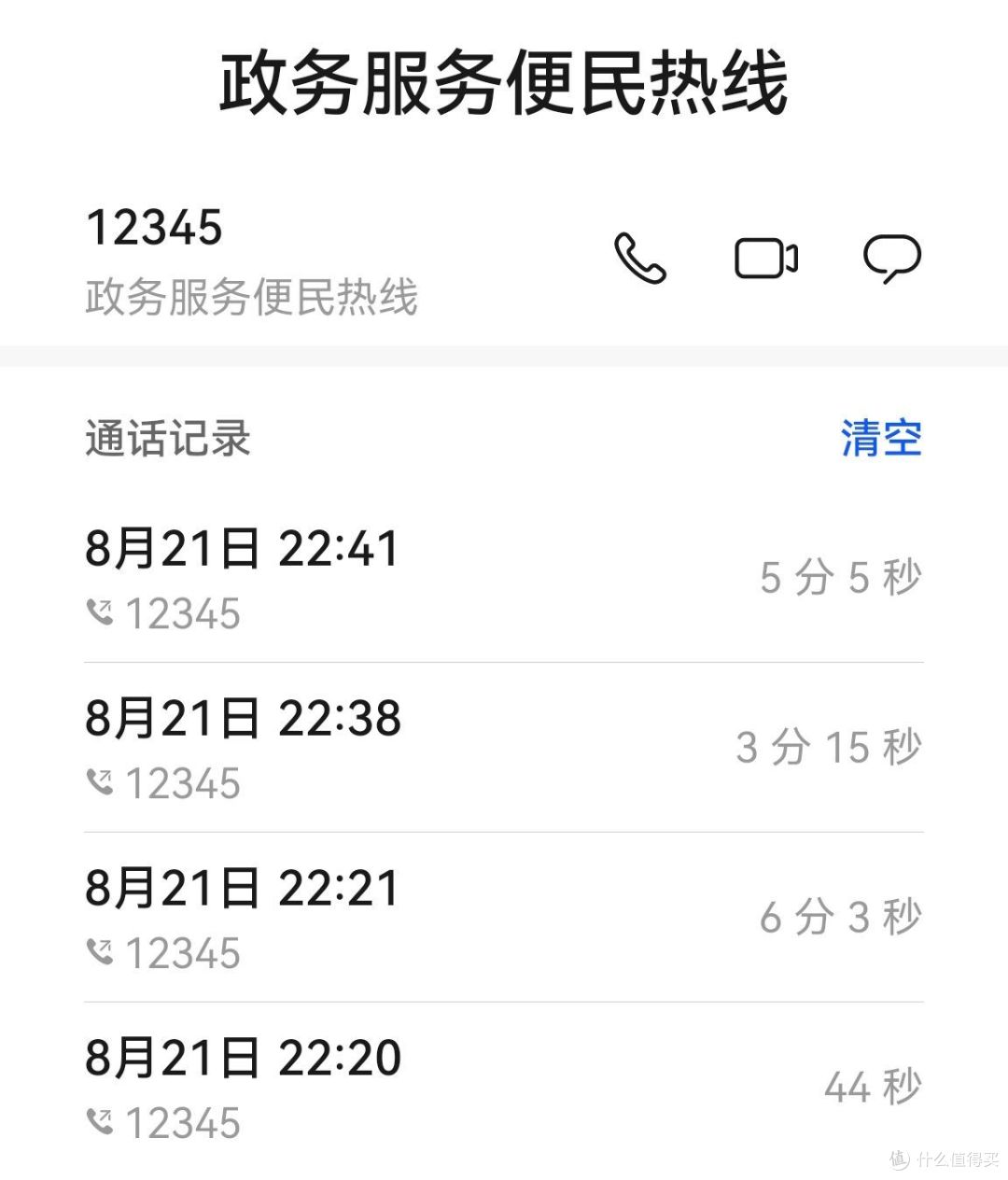Image resolution: width=1008 pixels, height=1180 pixels.
Task: Open messaging via the speech bubble icon
Action: (892, 259)
